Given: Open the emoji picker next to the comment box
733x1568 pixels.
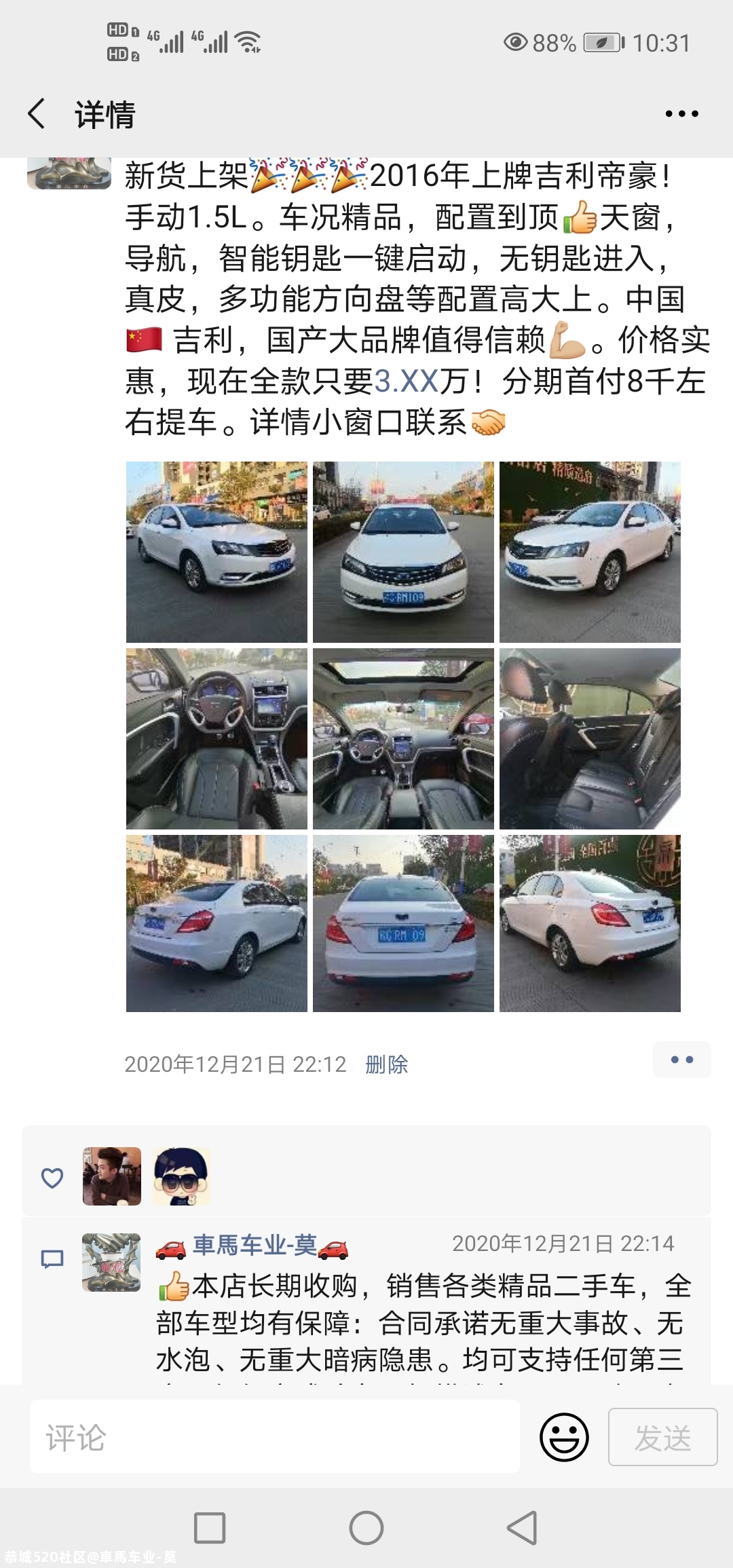Looking at the screenshot, I should 564,1437.
